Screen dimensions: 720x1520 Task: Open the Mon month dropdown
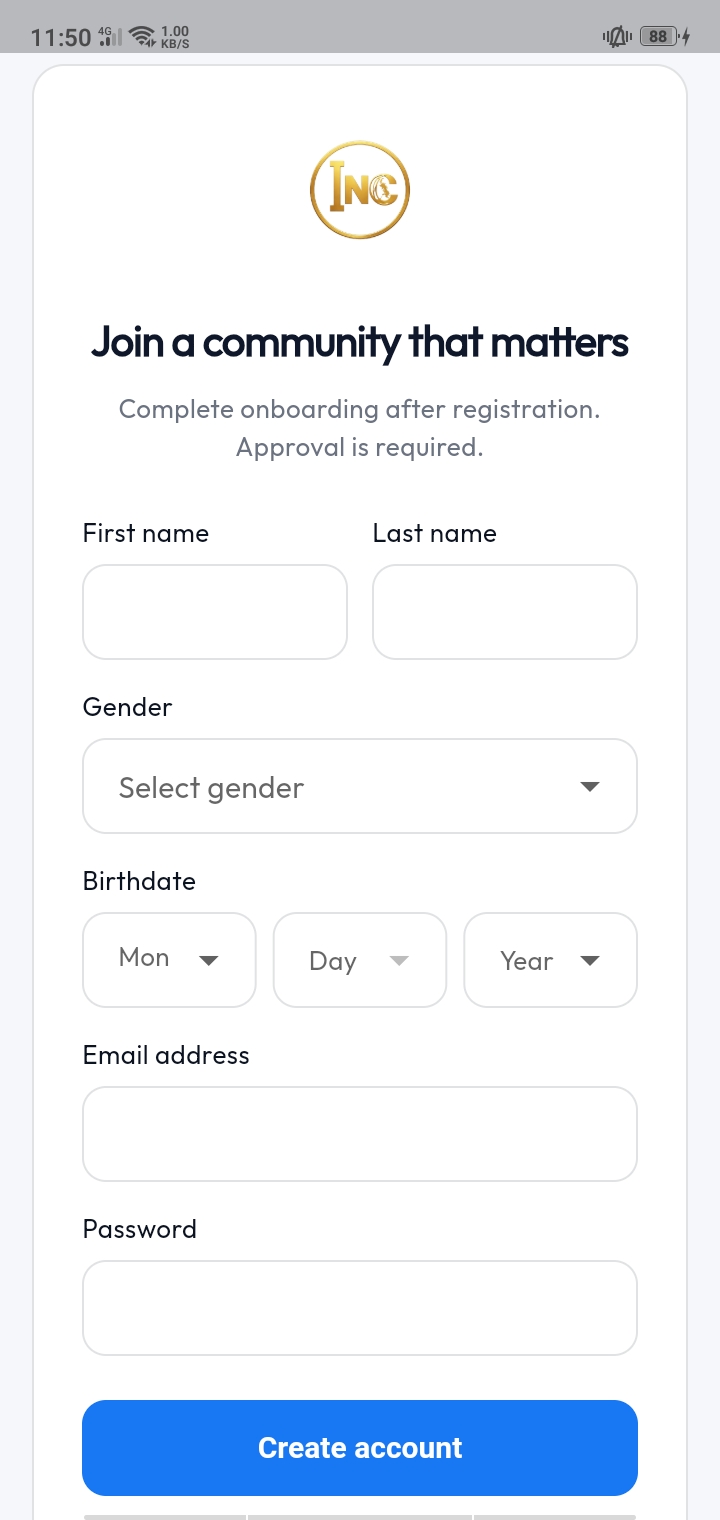169,959
